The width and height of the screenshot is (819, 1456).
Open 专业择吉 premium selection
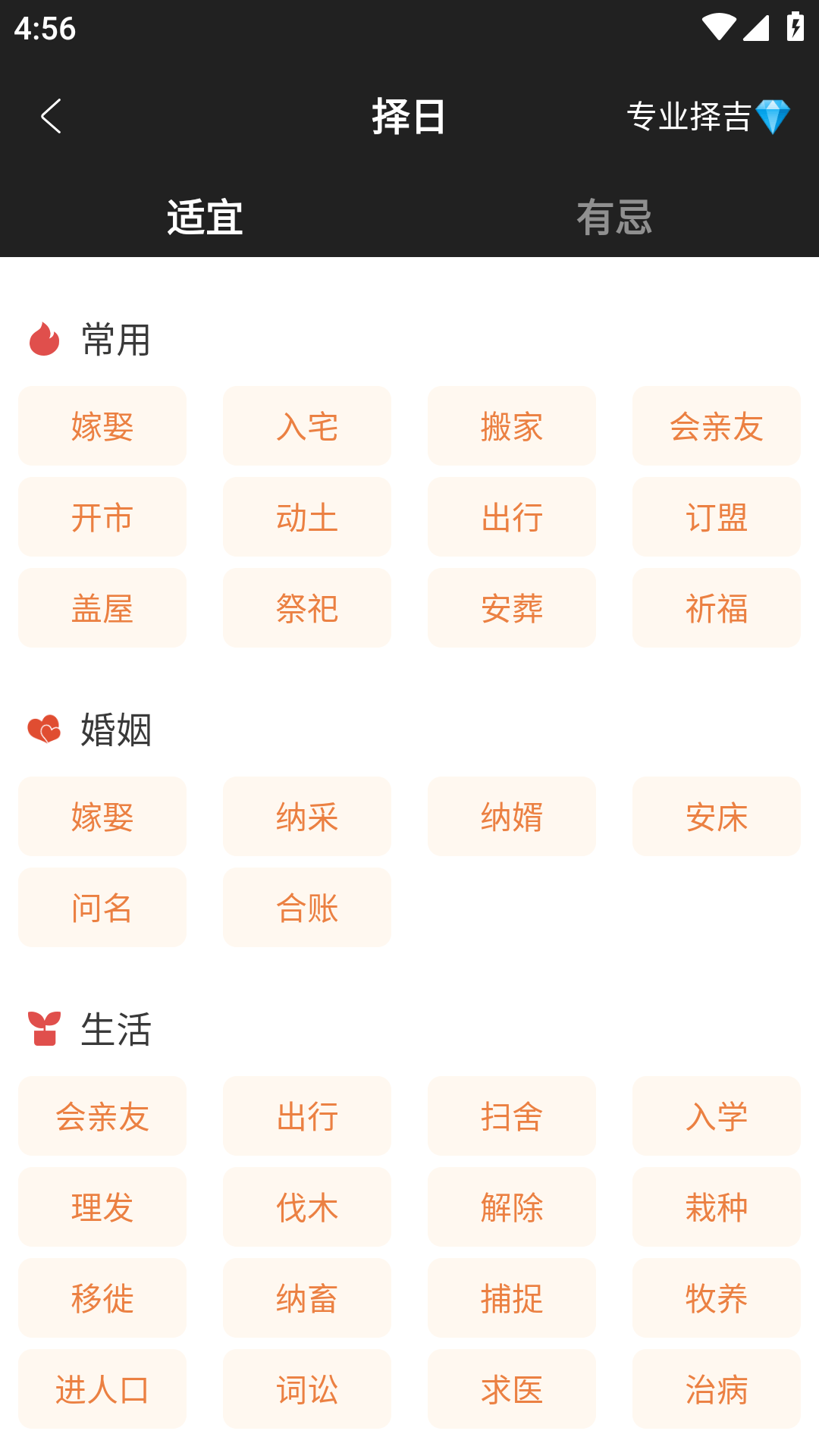coord(708,116)
